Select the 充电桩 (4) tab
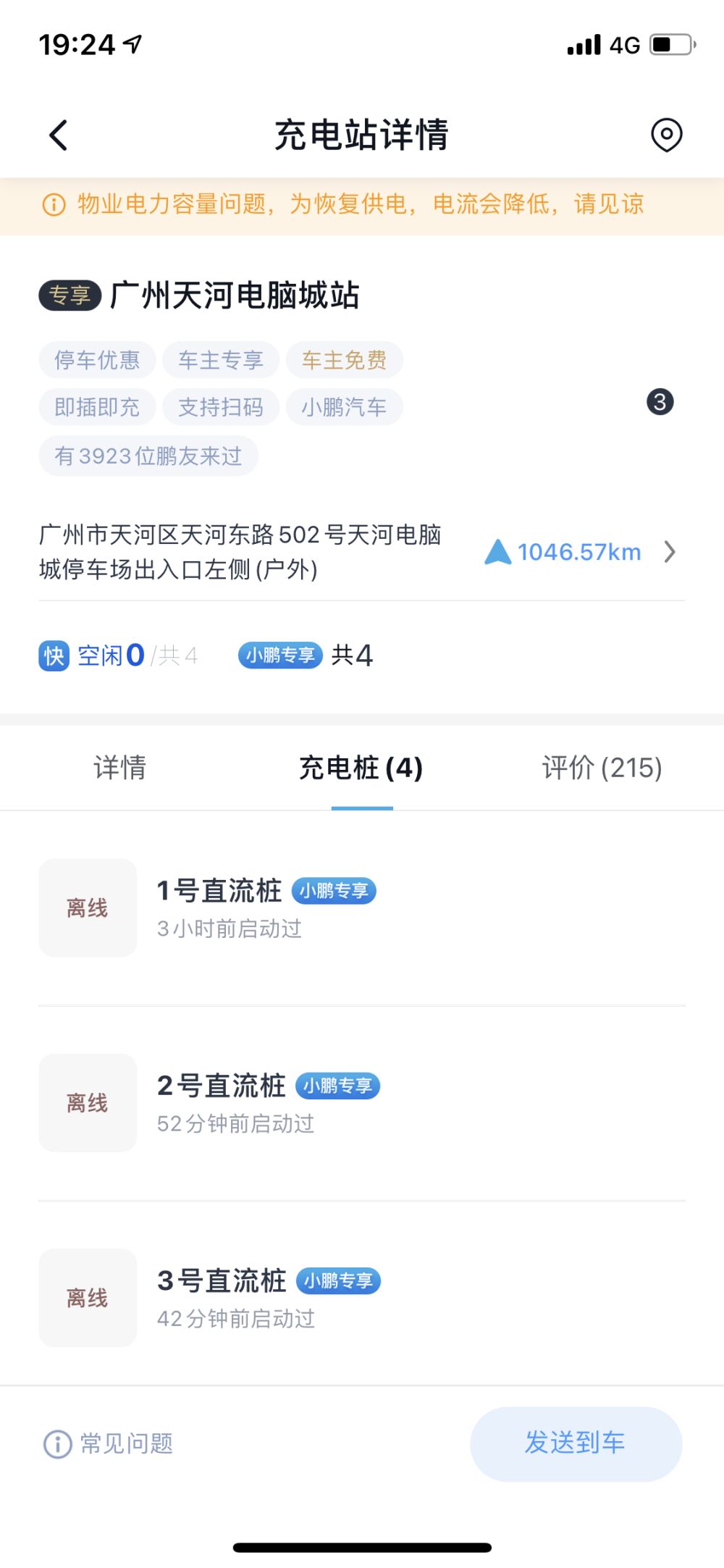The image size is (724, 1568). pos(361,768)
